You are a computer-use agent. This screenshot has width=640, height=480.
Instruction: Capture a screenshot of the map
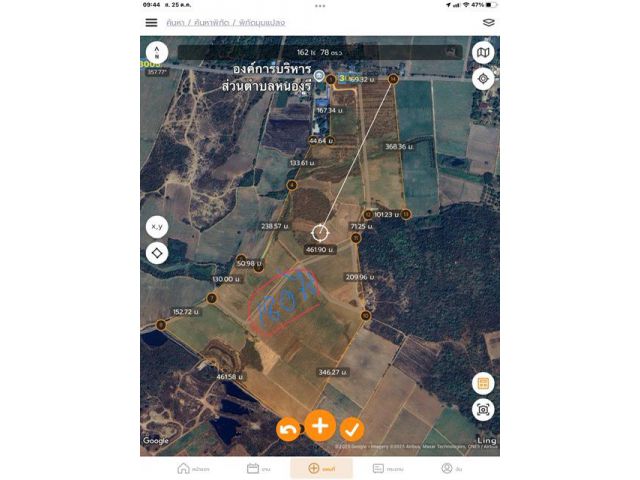[483, 409]
